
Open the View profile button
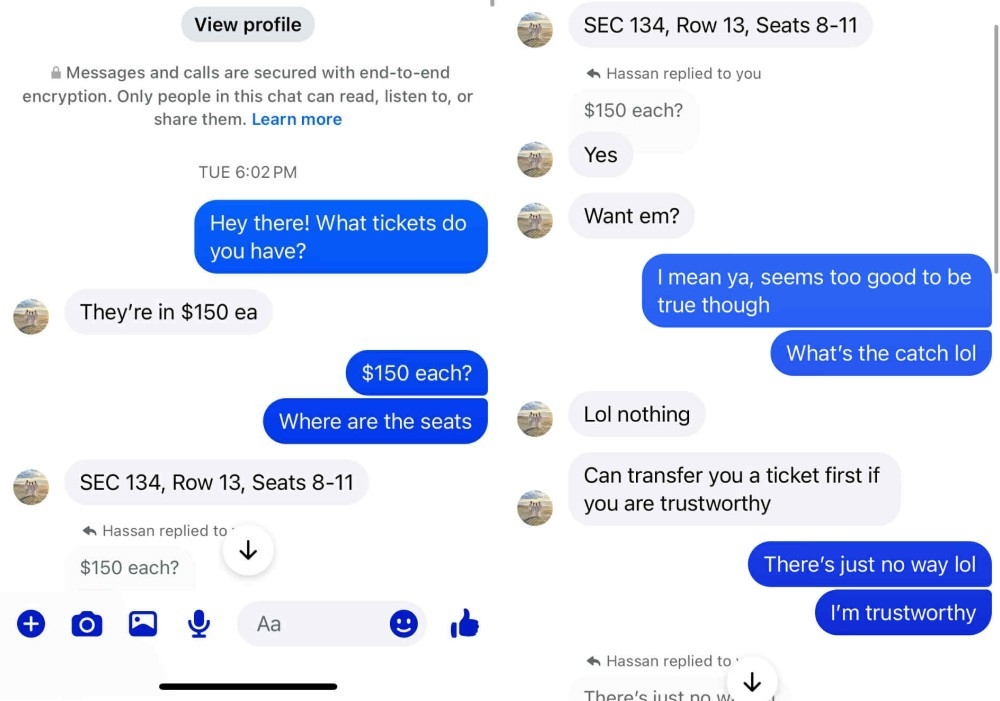coord(247,25)
